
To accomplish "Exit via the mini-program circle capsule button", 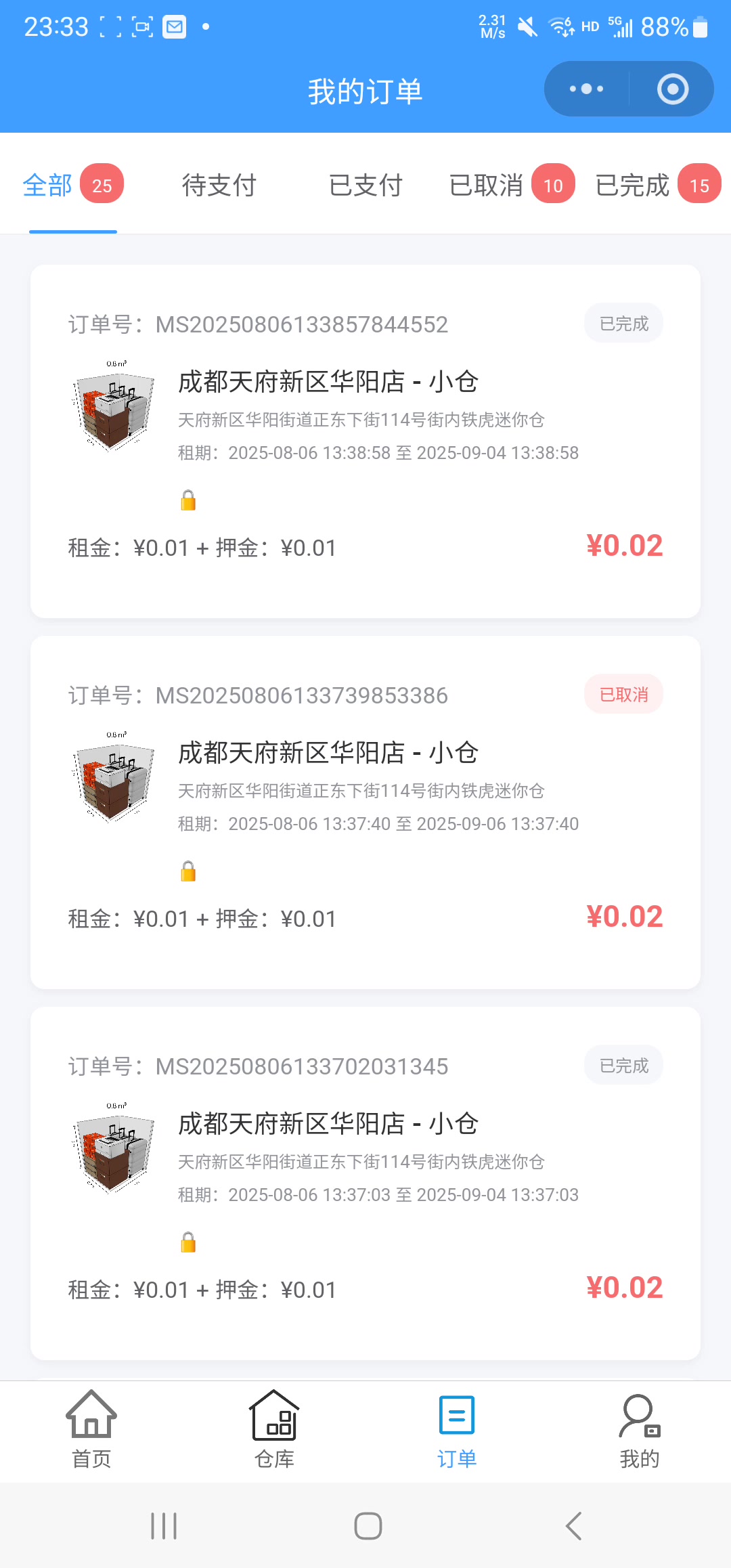I will (671, 88).
